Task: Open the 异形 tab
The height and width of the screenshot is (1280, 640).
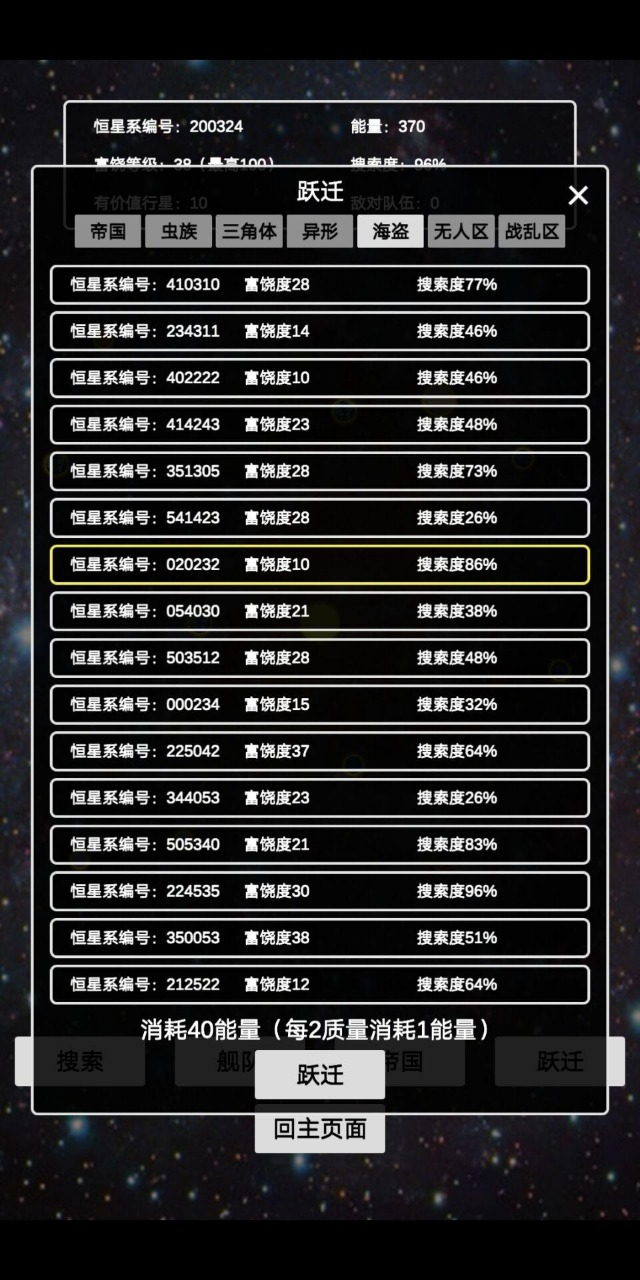Action: [320, 232]
